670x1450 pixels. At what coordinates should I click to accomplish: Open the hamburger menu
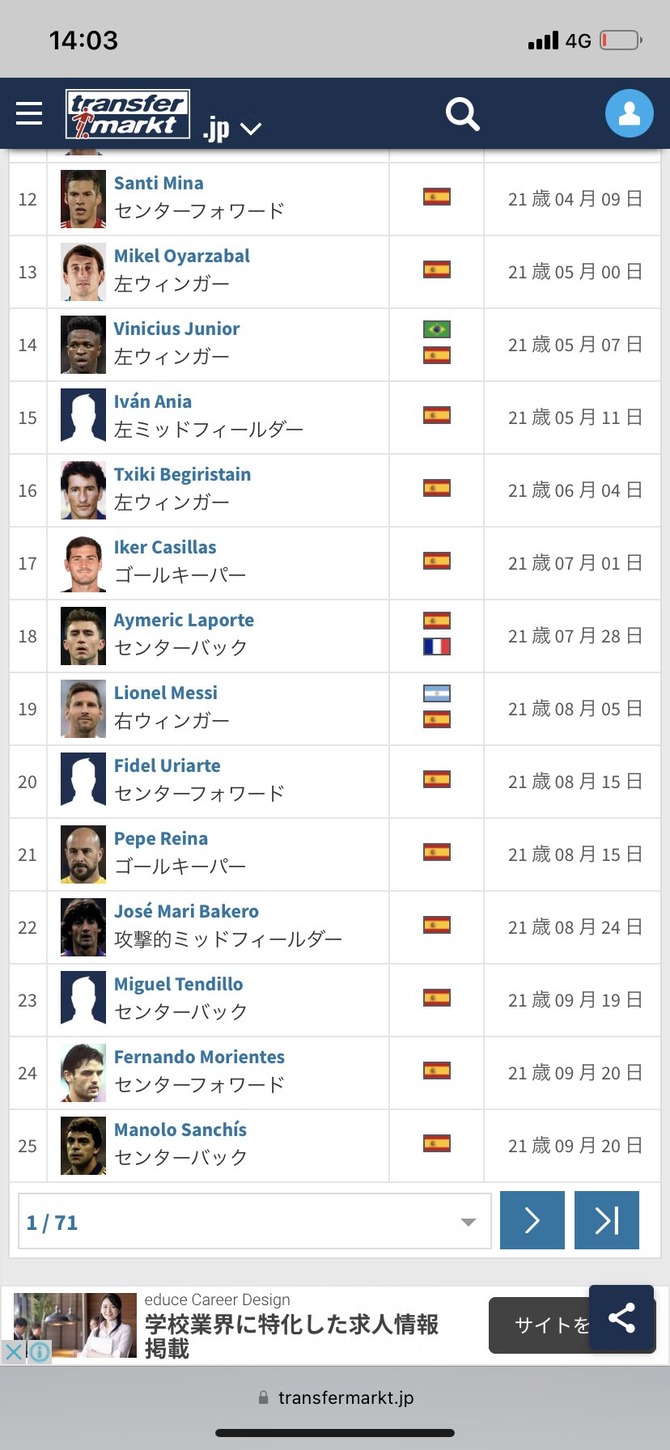click(29, 113)
